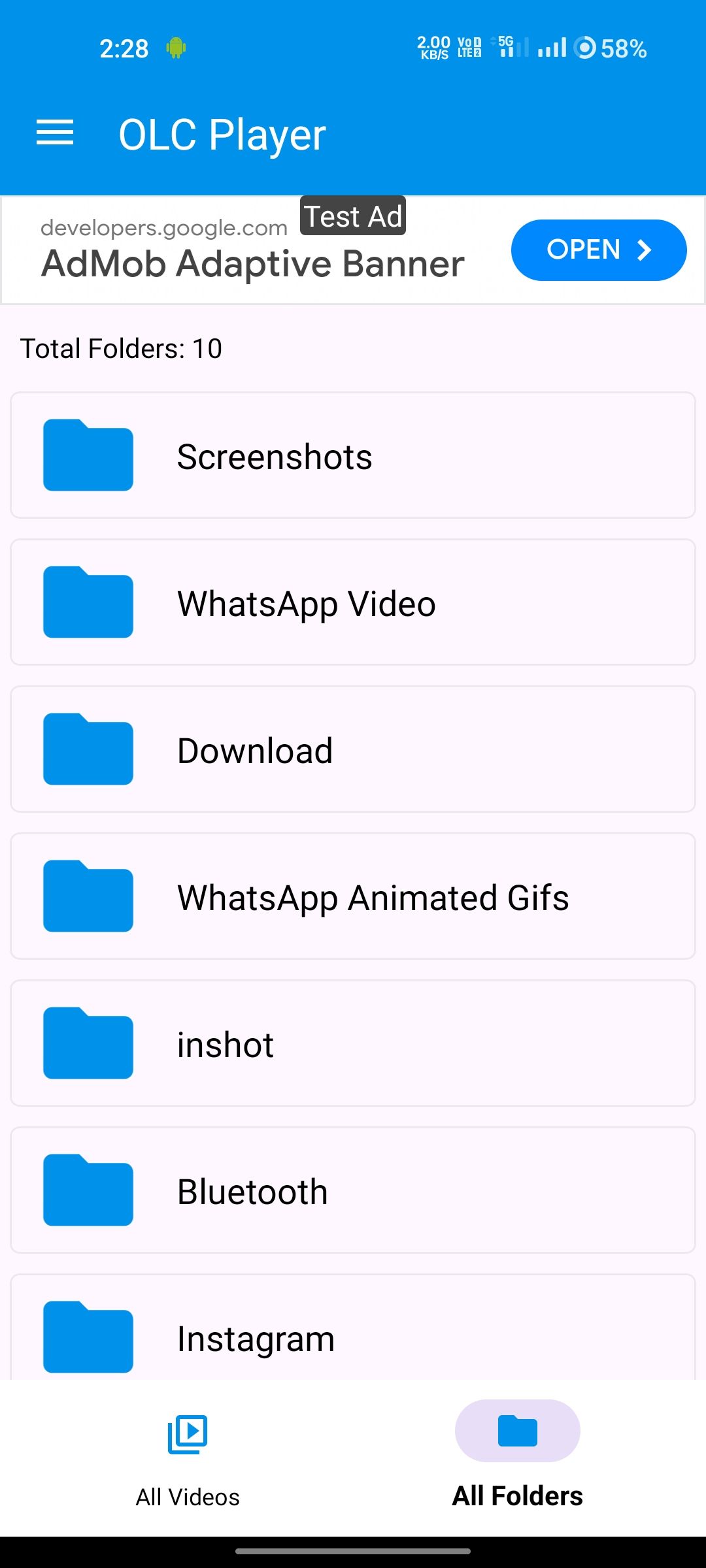Open the Instagram folder
This screenshot has height=1568, width=706.
[x=353, y=1333]
